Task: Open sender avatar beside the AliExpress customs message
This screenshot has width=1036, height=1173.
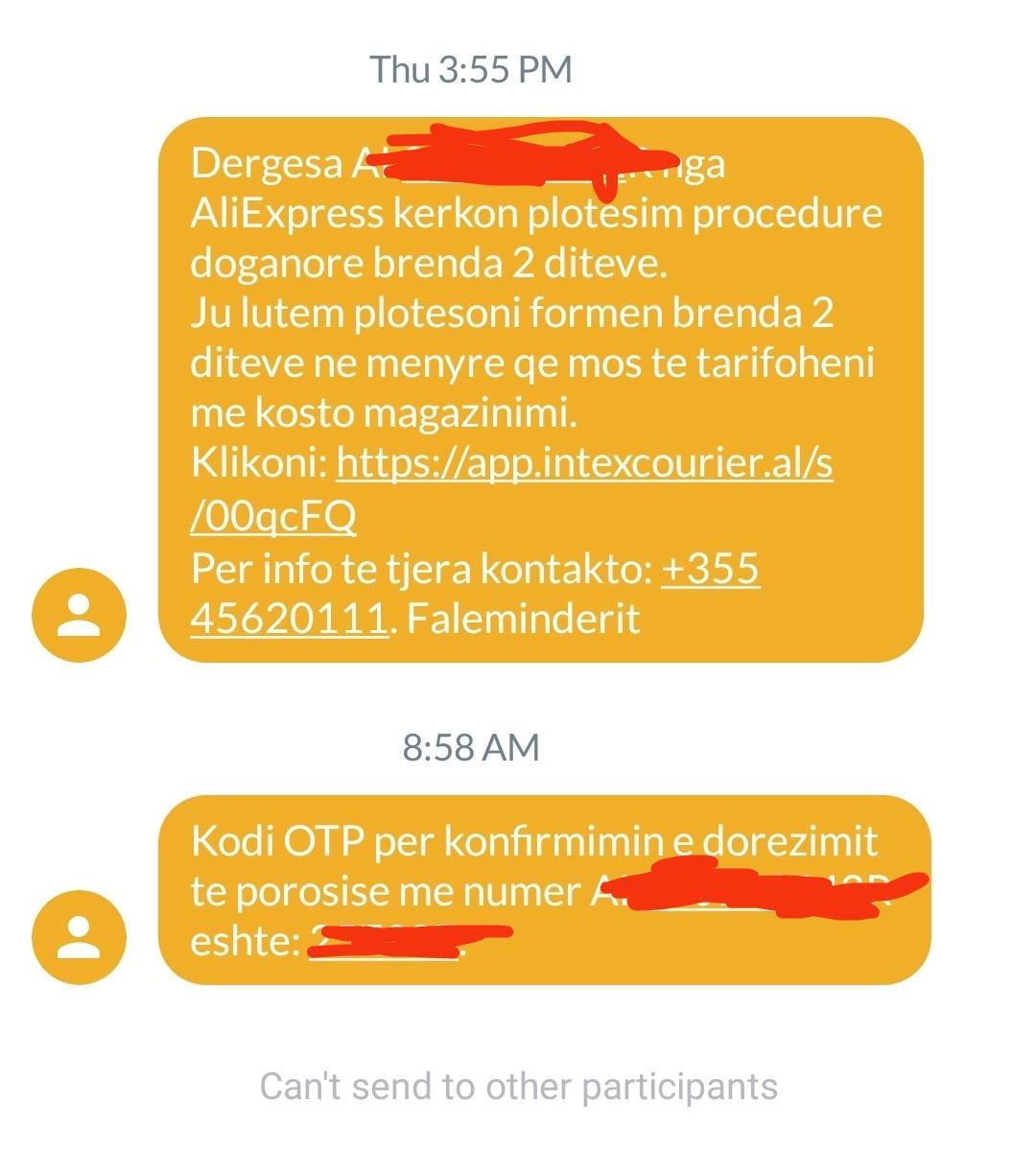Action: coord(79,615)
